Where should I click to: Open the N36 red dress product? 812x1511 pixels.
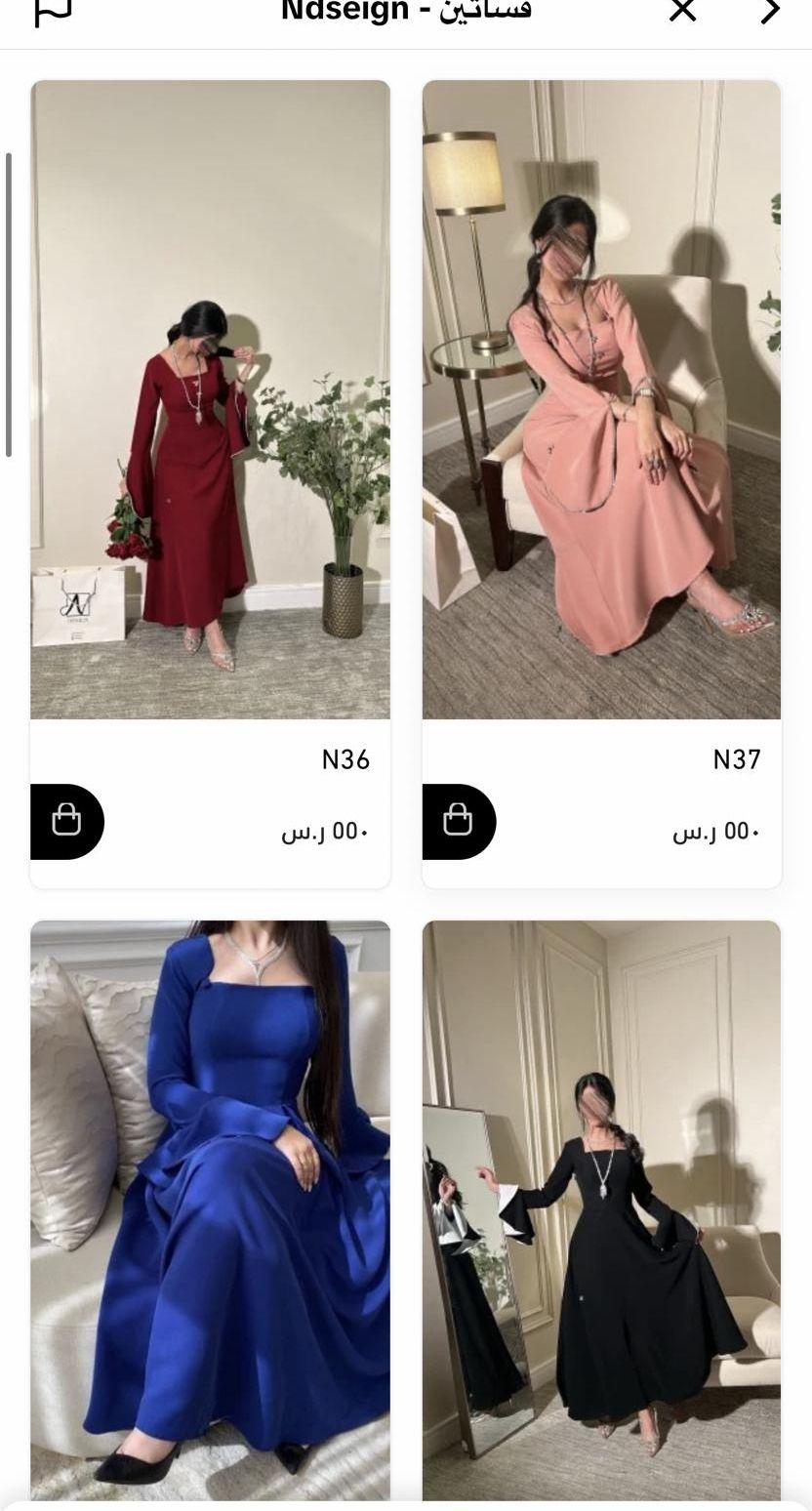point(210,399)
